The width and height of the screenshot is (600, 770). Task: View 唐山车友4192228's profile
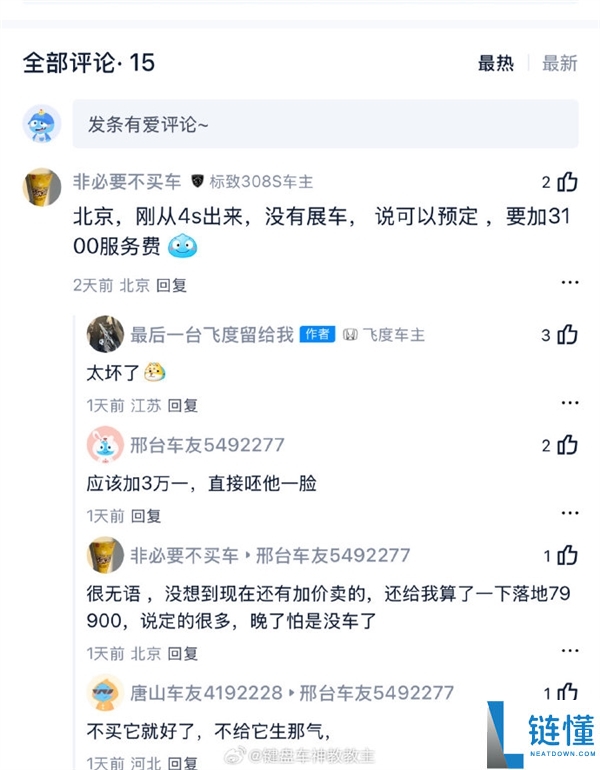pos(105,692)
